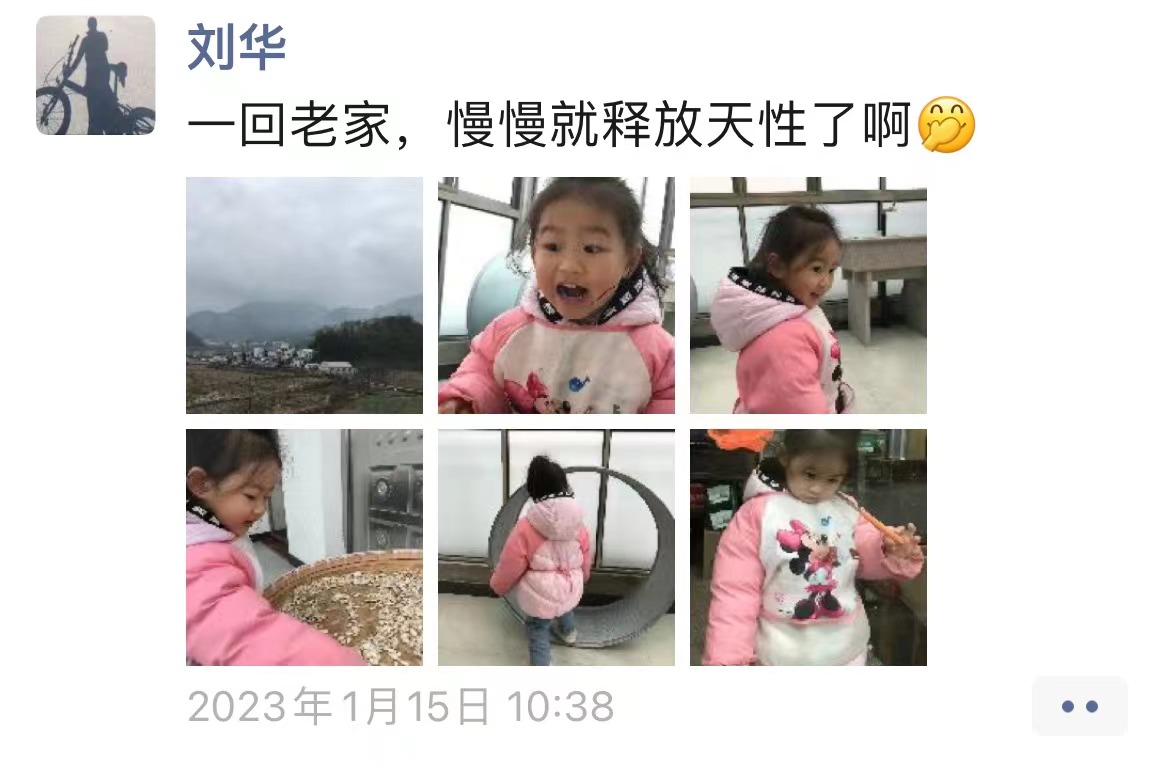Open the photo of the girl looking sideways
The width and height of the screenshot is (1170, 768).
[x=808, y=295]
